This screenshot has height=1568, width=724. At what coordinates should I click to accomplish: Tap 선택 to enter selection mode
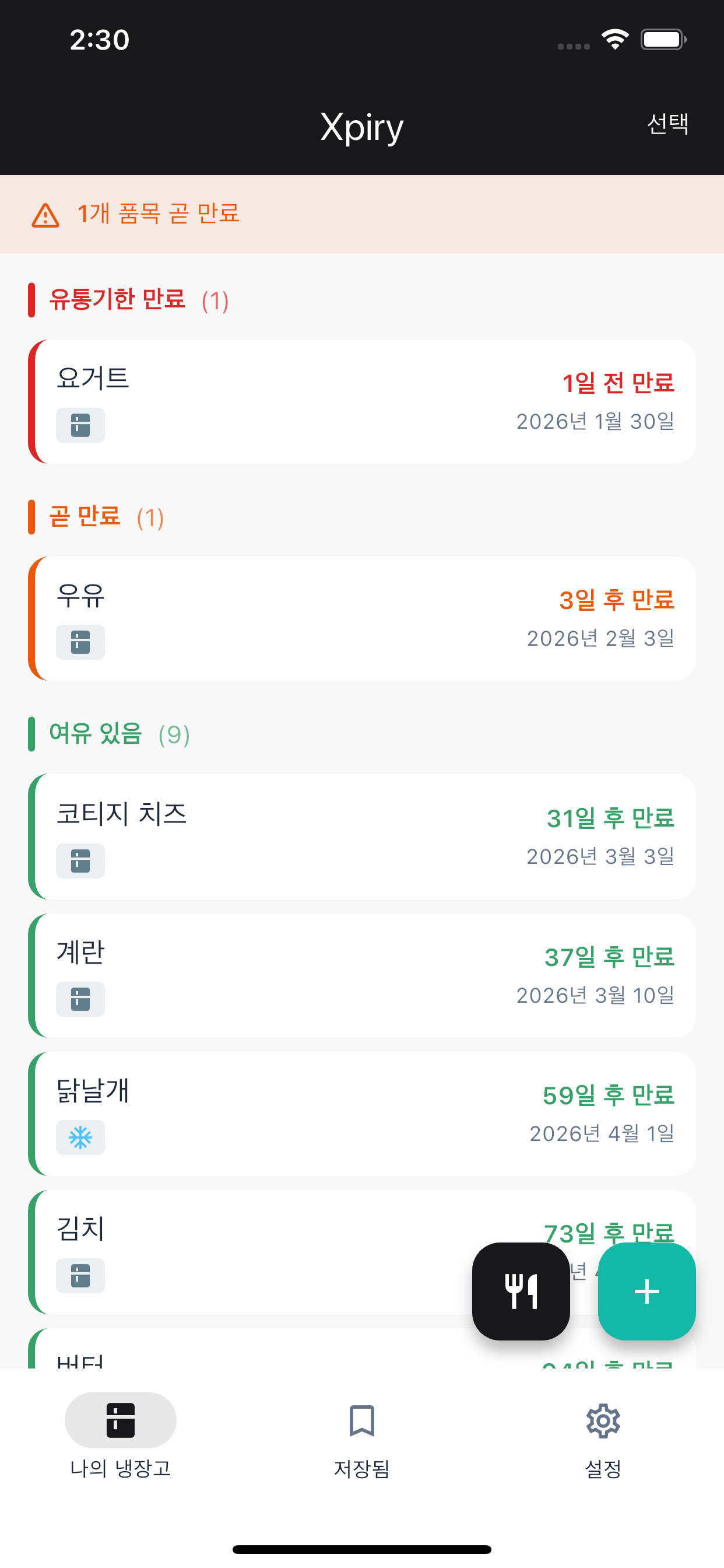[668, 124]
